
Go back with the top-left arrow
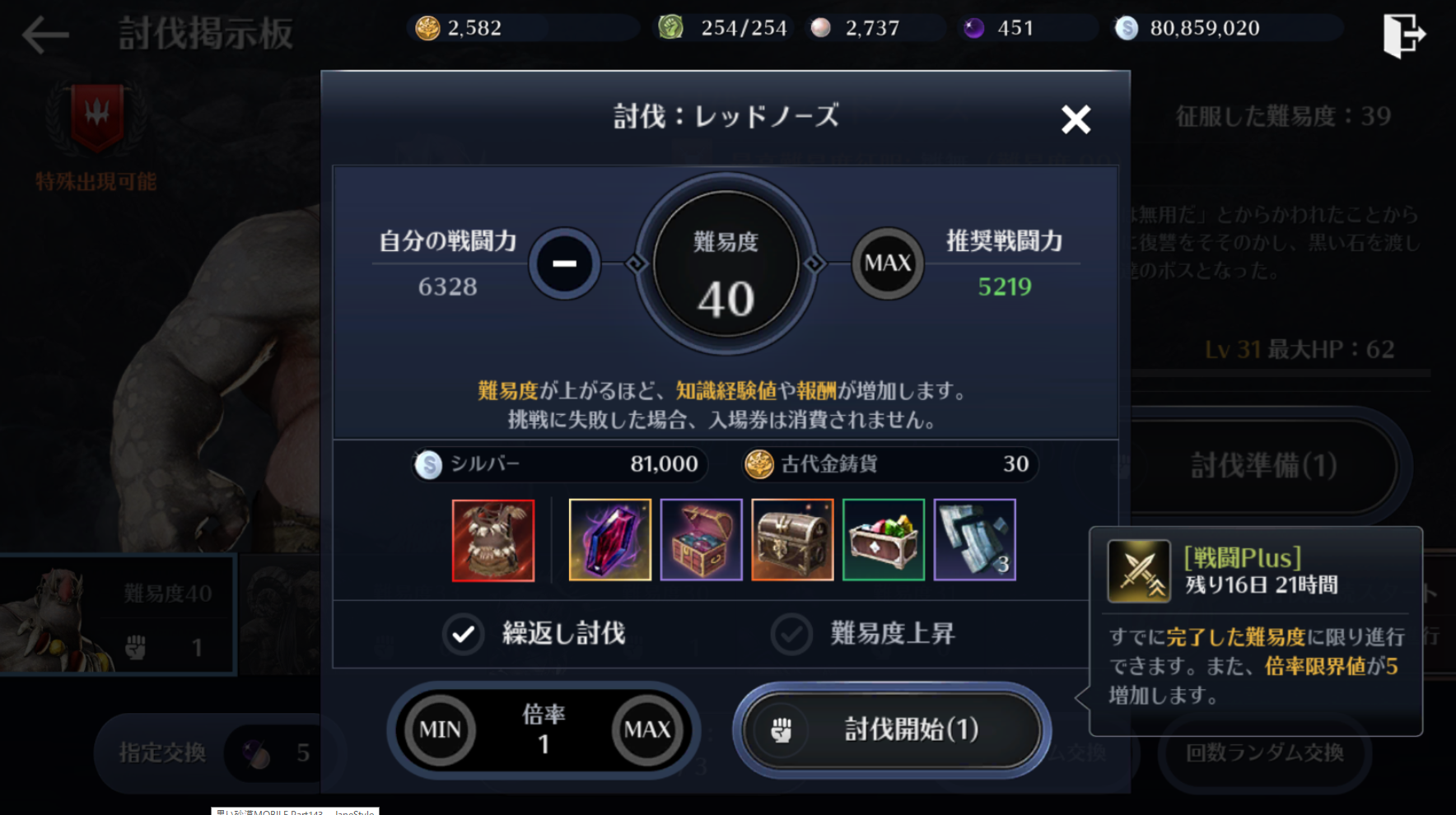click(45, 35)
